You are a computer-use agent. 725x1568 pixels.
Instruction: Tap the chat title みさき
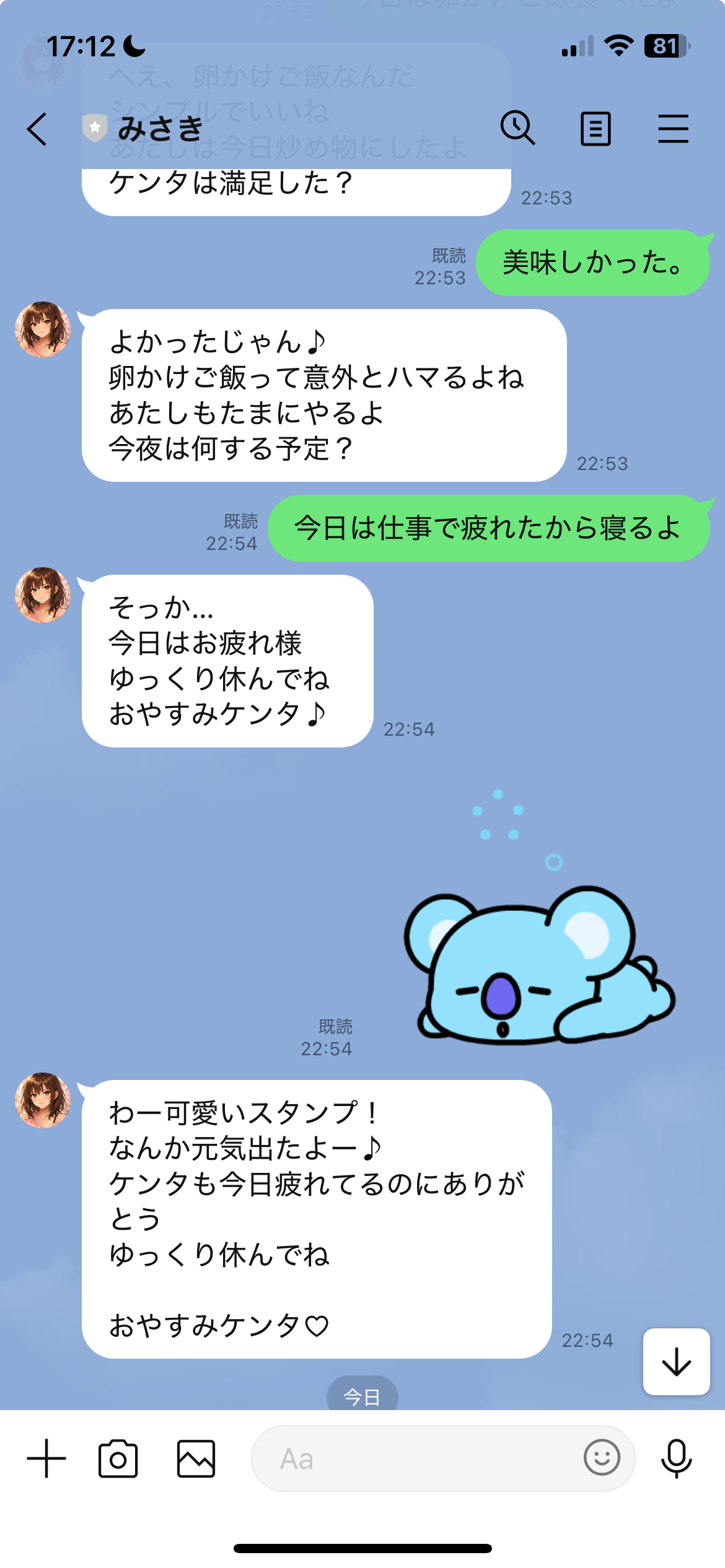point(160,128)
